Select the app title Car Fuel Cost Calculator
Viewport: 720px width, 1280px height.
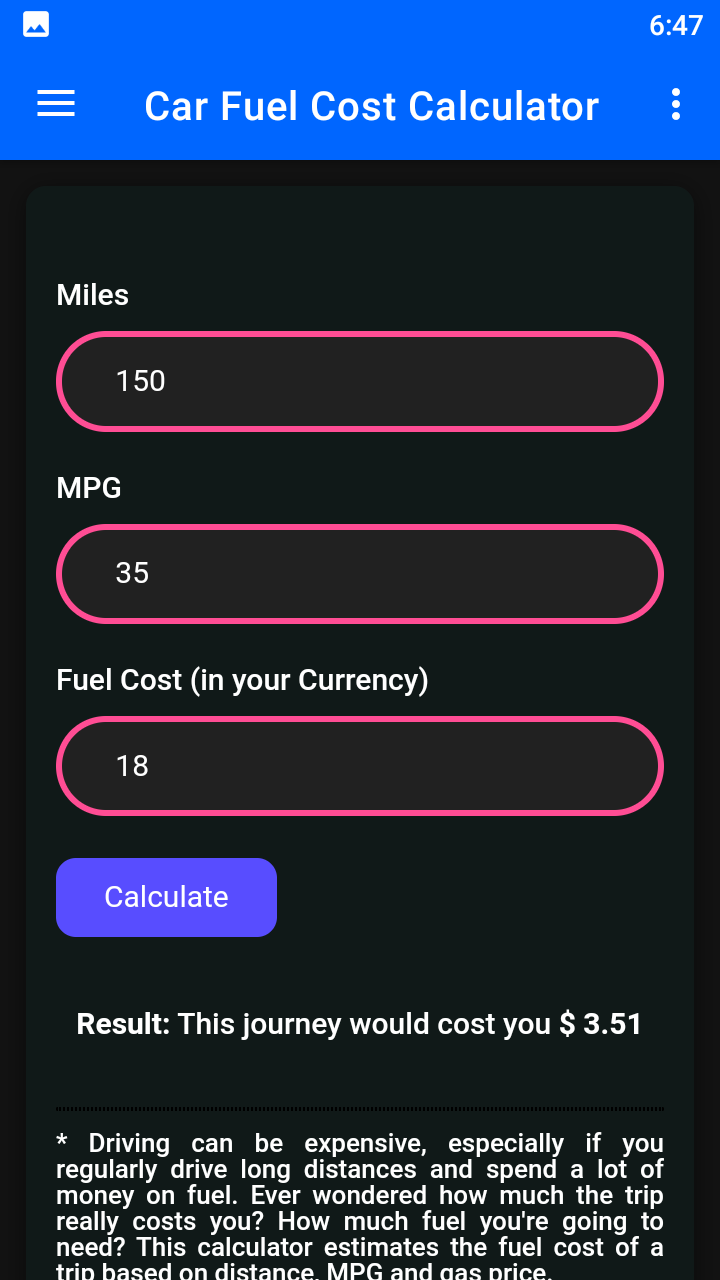click(371, 105)
